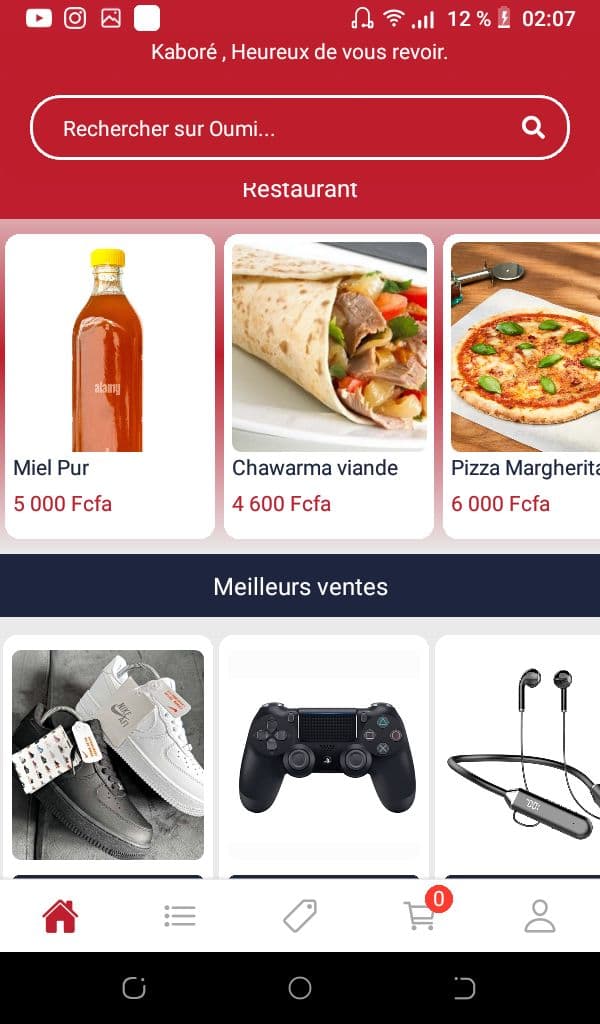Go to the home tab
The height and width of the screenshot is (1024, 600).
point(60,916)
